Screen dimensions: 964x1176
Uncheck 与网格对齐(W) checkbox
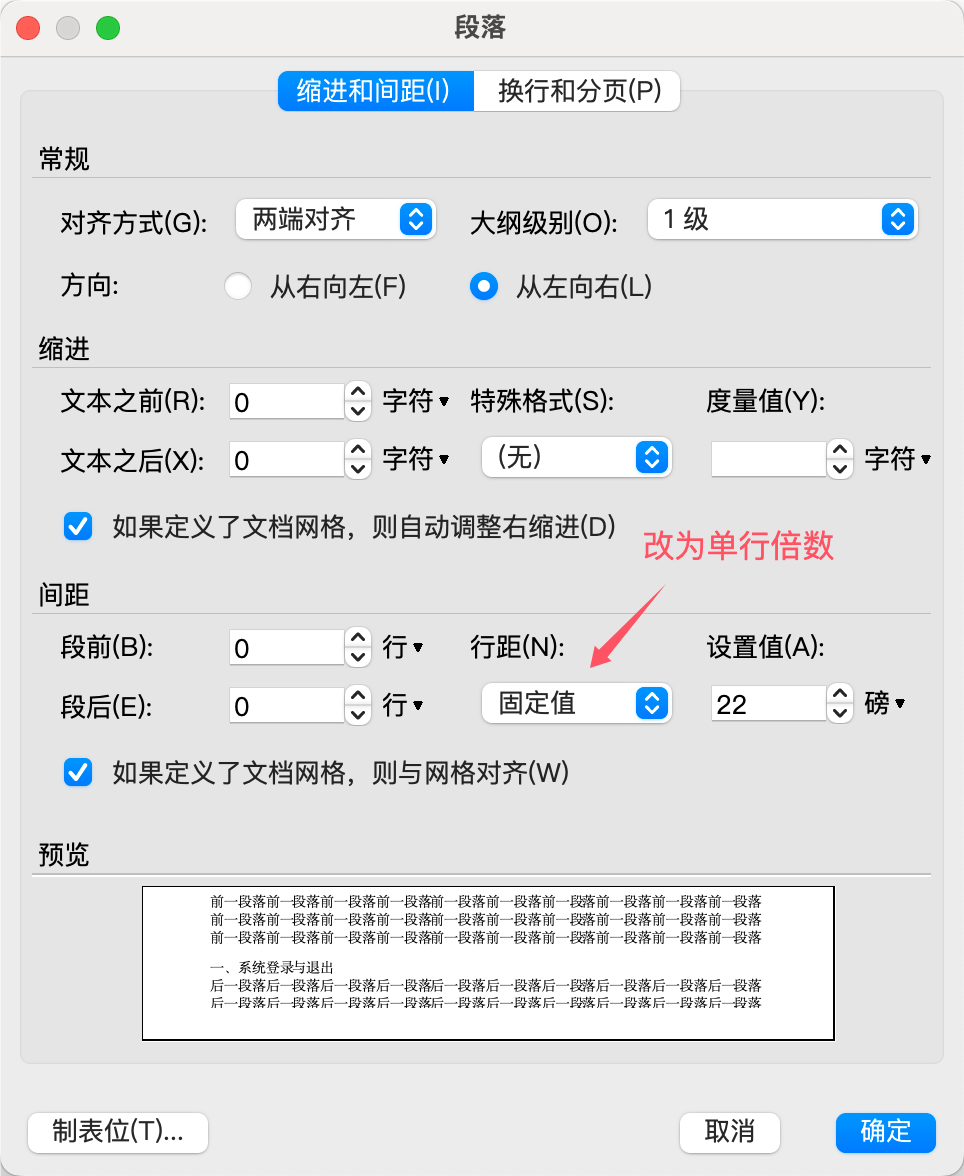[78, 772]
